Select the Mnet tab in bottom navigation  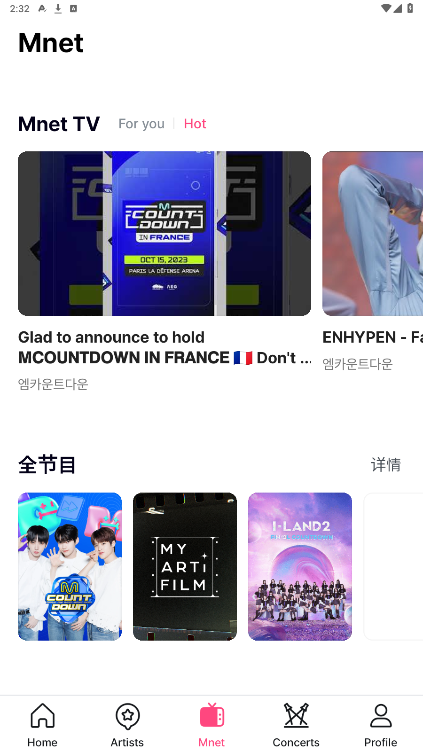point(212,725)
